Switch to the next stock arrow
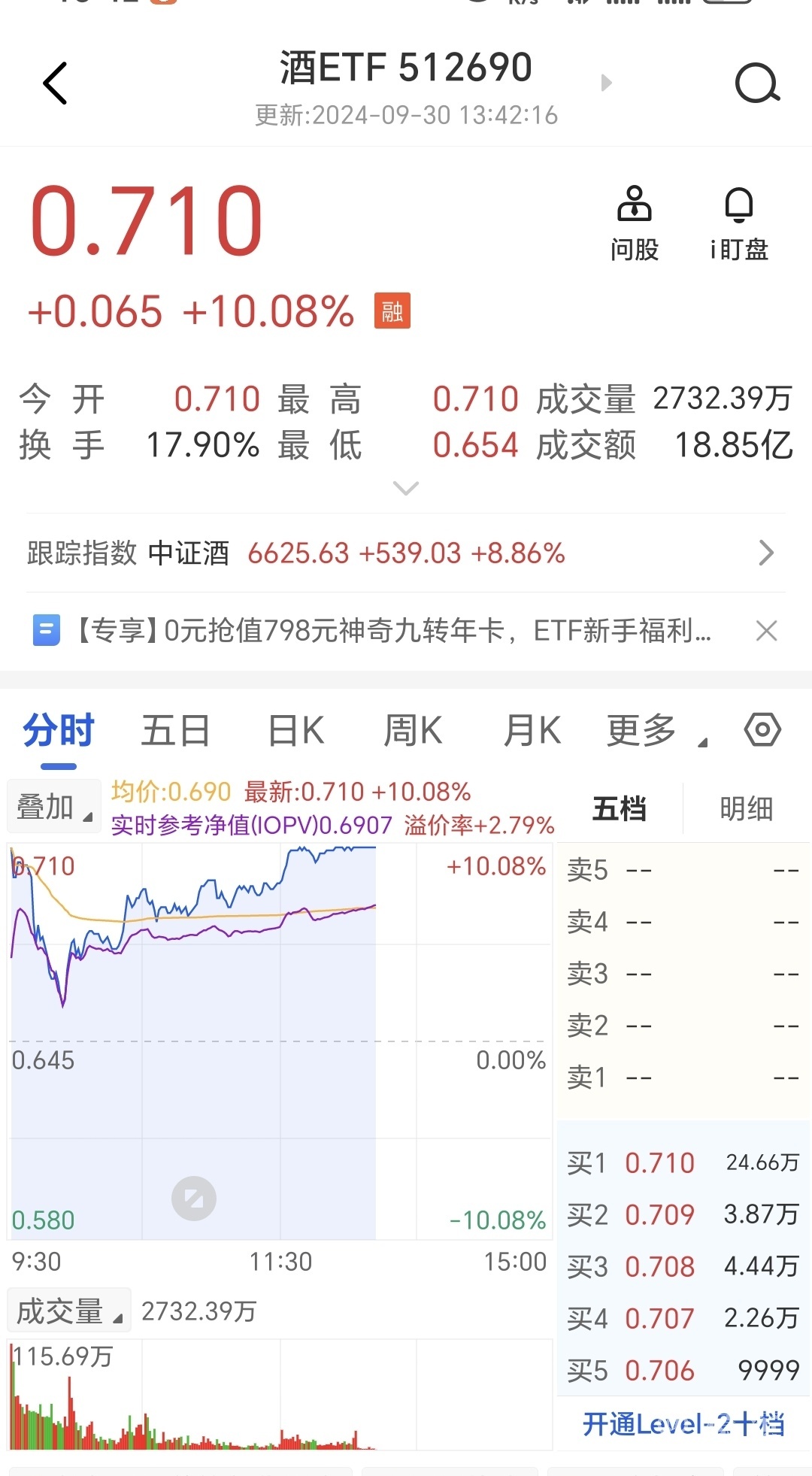The height and width of the screenshot is (1476, 812). click(x=607, y=83)
